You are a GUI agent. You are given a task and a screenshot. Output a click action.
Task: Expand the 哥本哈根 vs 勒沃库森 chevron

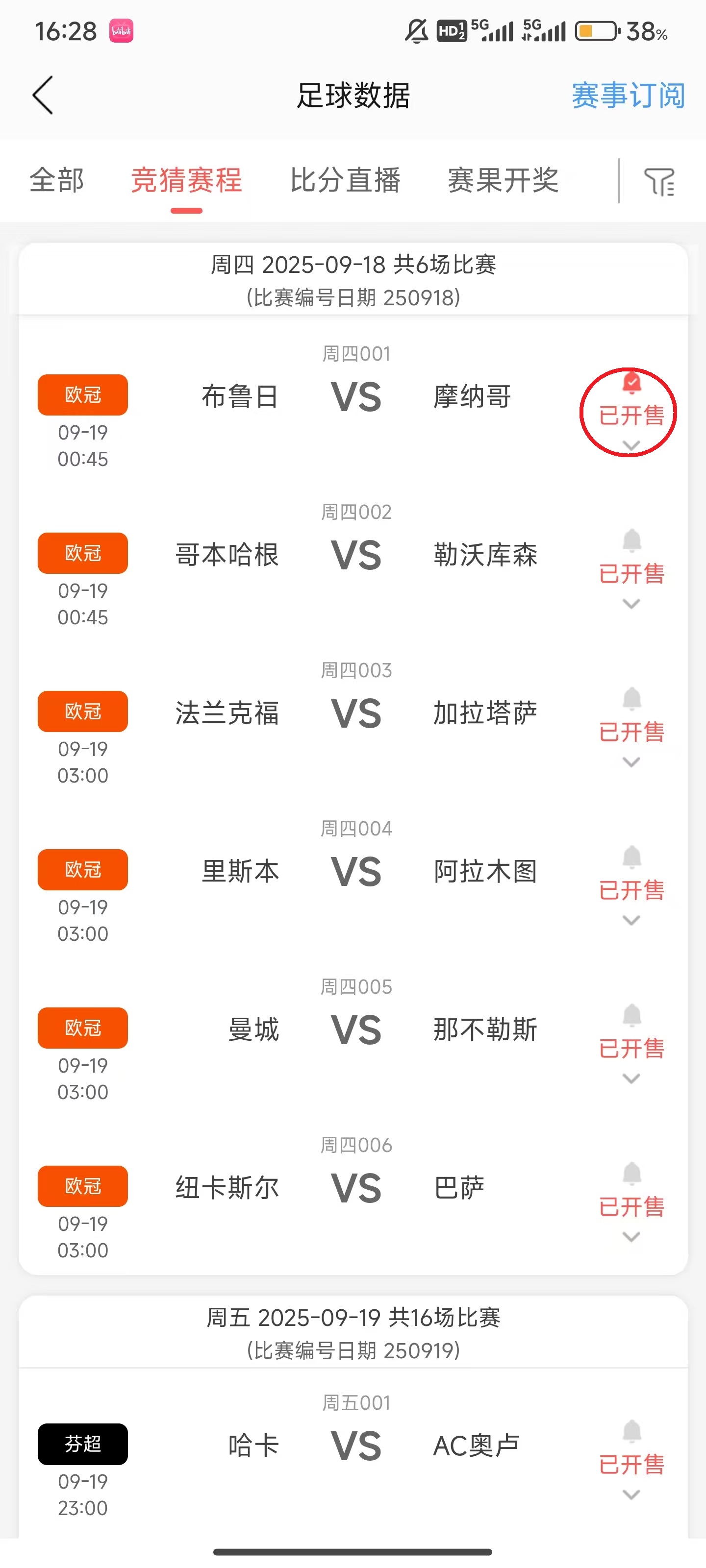[x=631, y=604]
